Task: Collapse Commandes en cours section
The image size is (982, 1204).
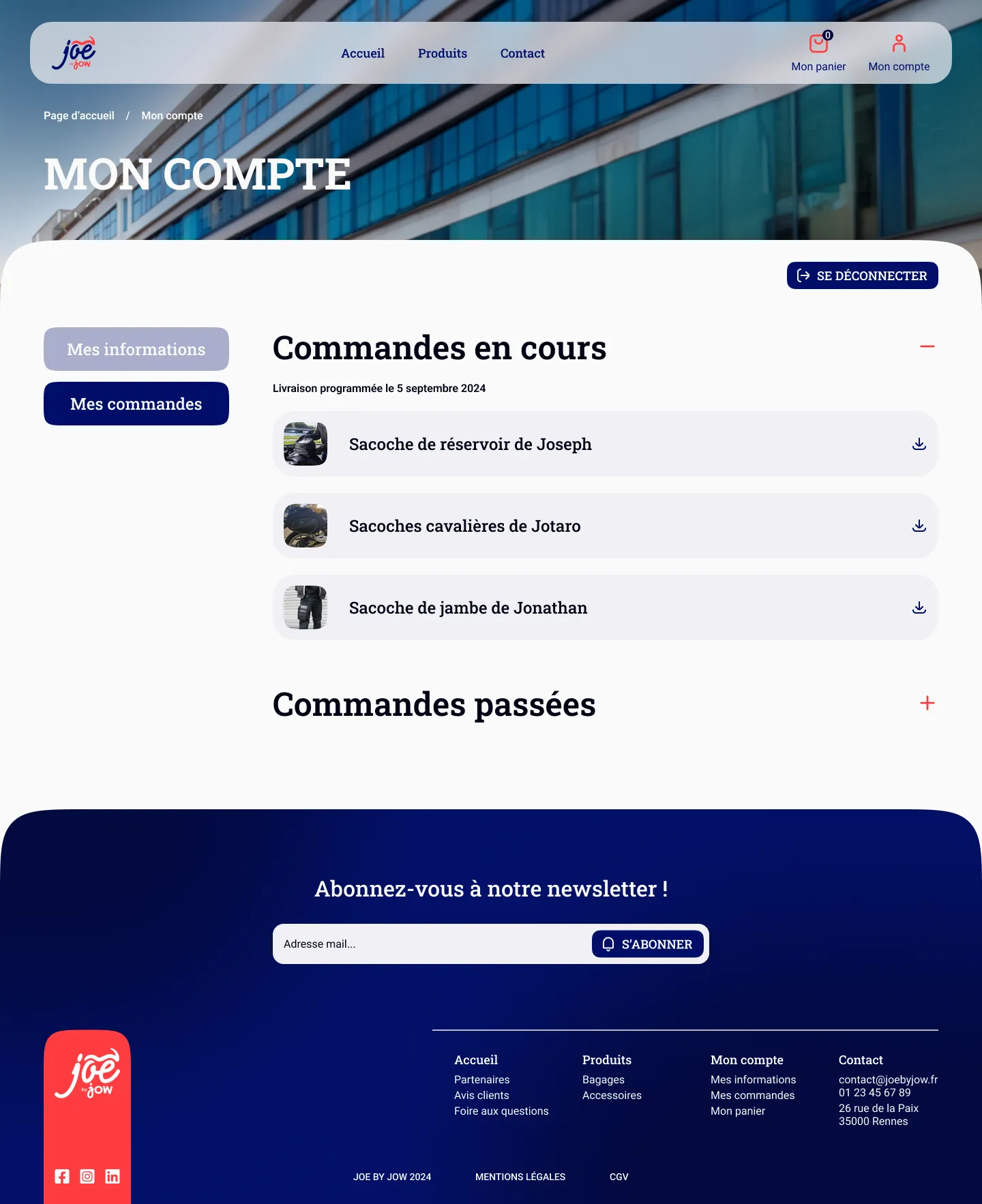Action: [927, 346]
